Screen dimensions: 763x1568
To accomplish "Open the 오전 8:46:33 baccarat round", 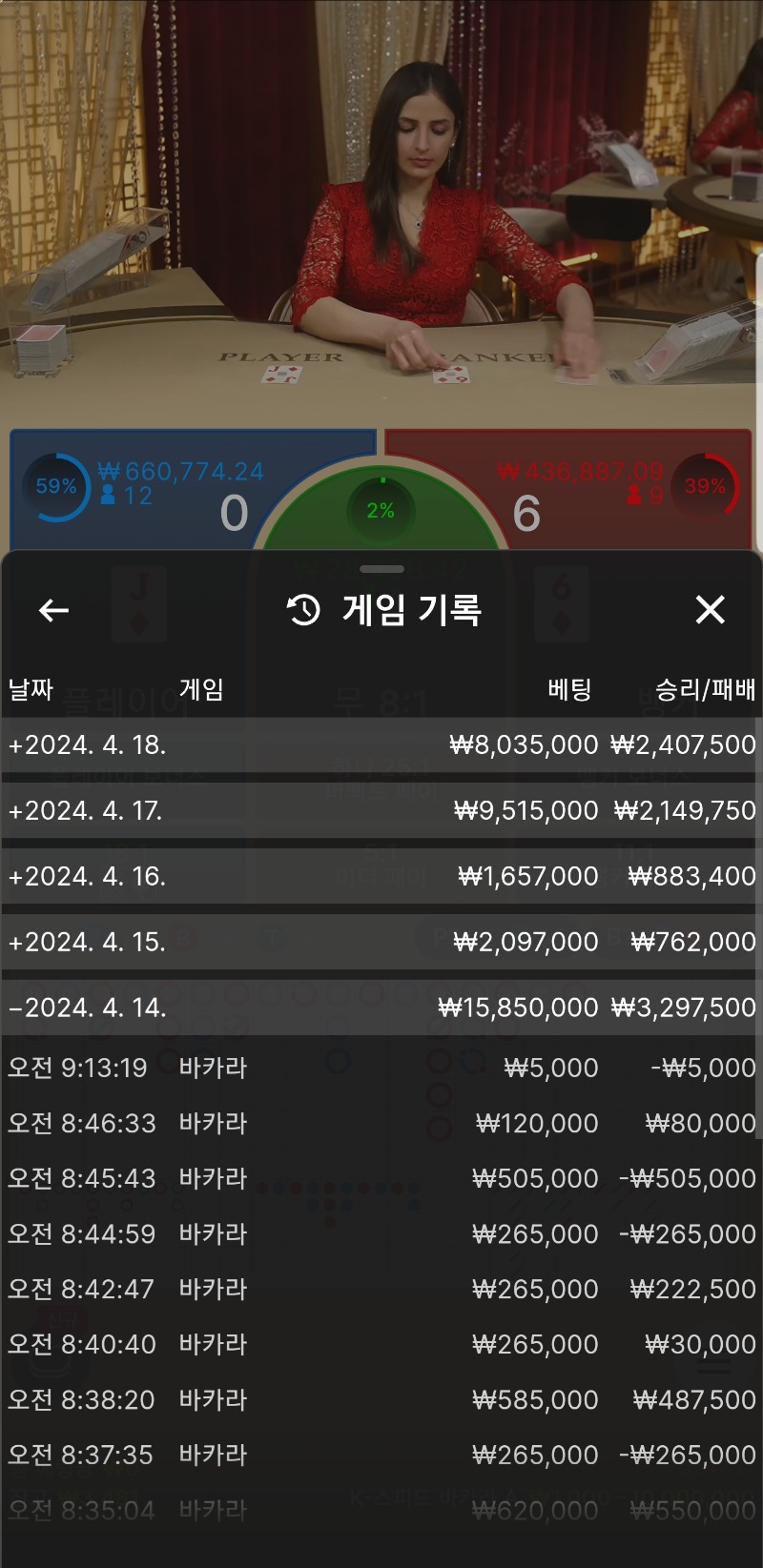I will [381, 1123].
